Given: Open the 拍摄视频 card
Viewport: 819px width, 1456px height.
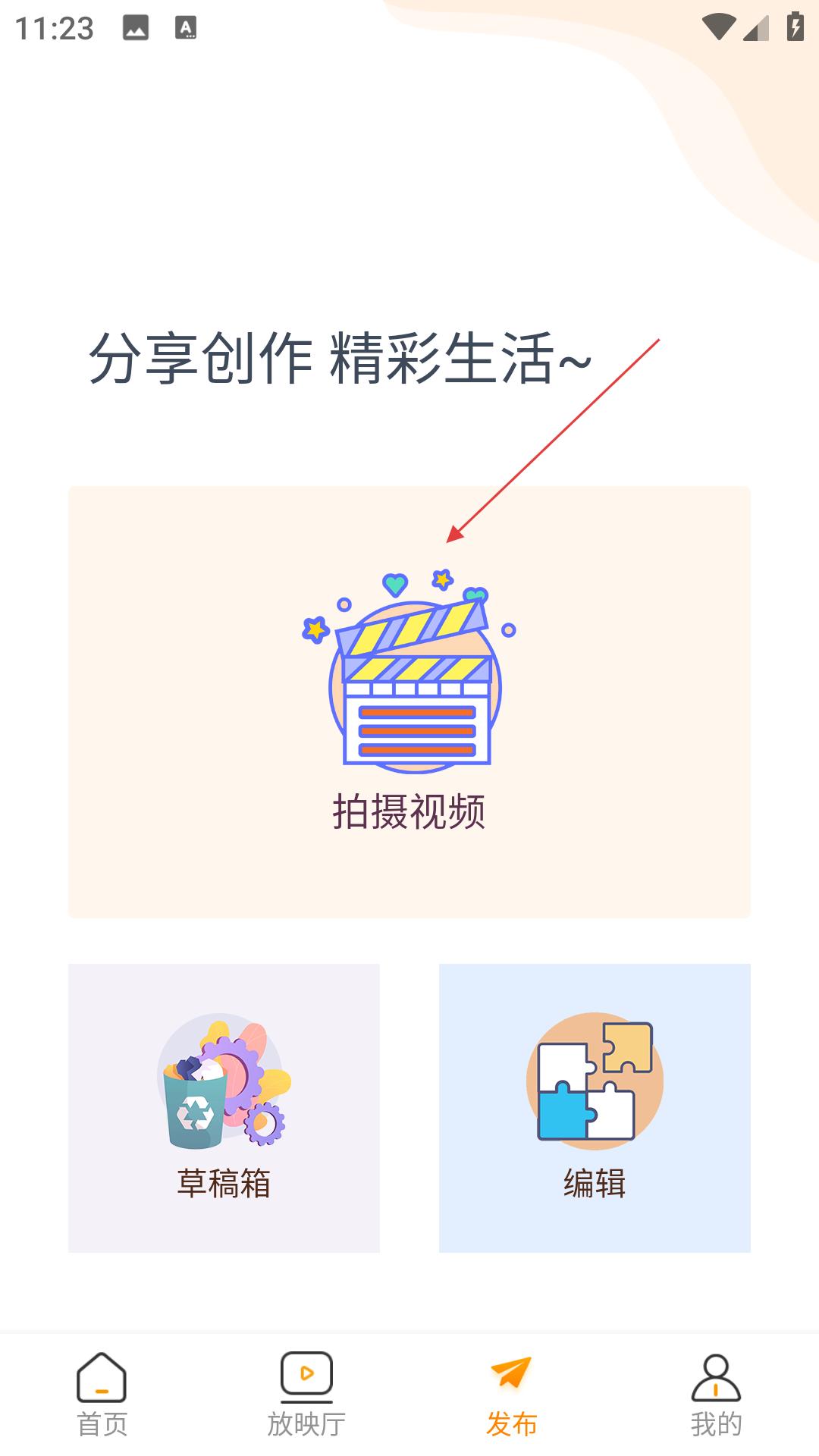Looking at the screenshot, I should (409, 701).
